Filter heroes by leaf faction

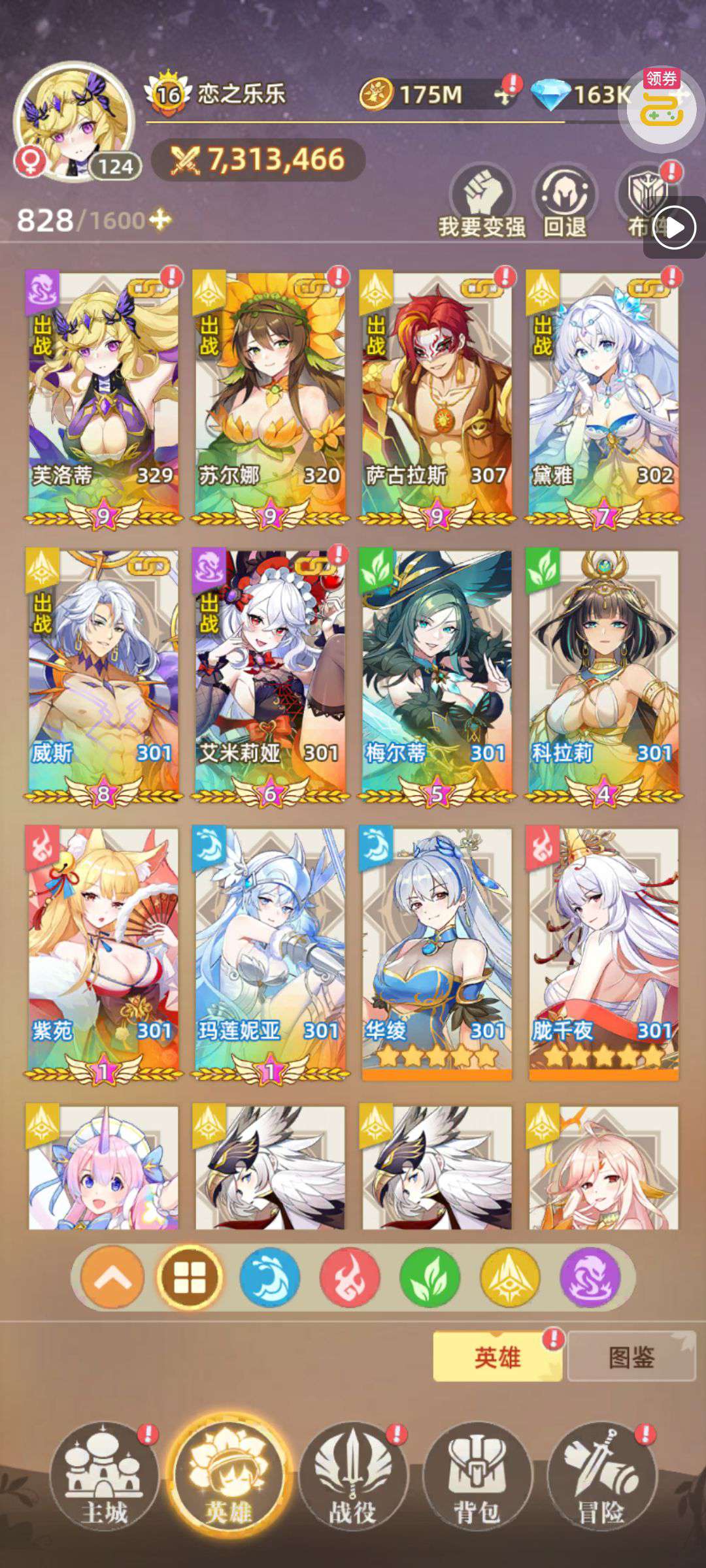pyautogui.click(x=429, y=1277)
